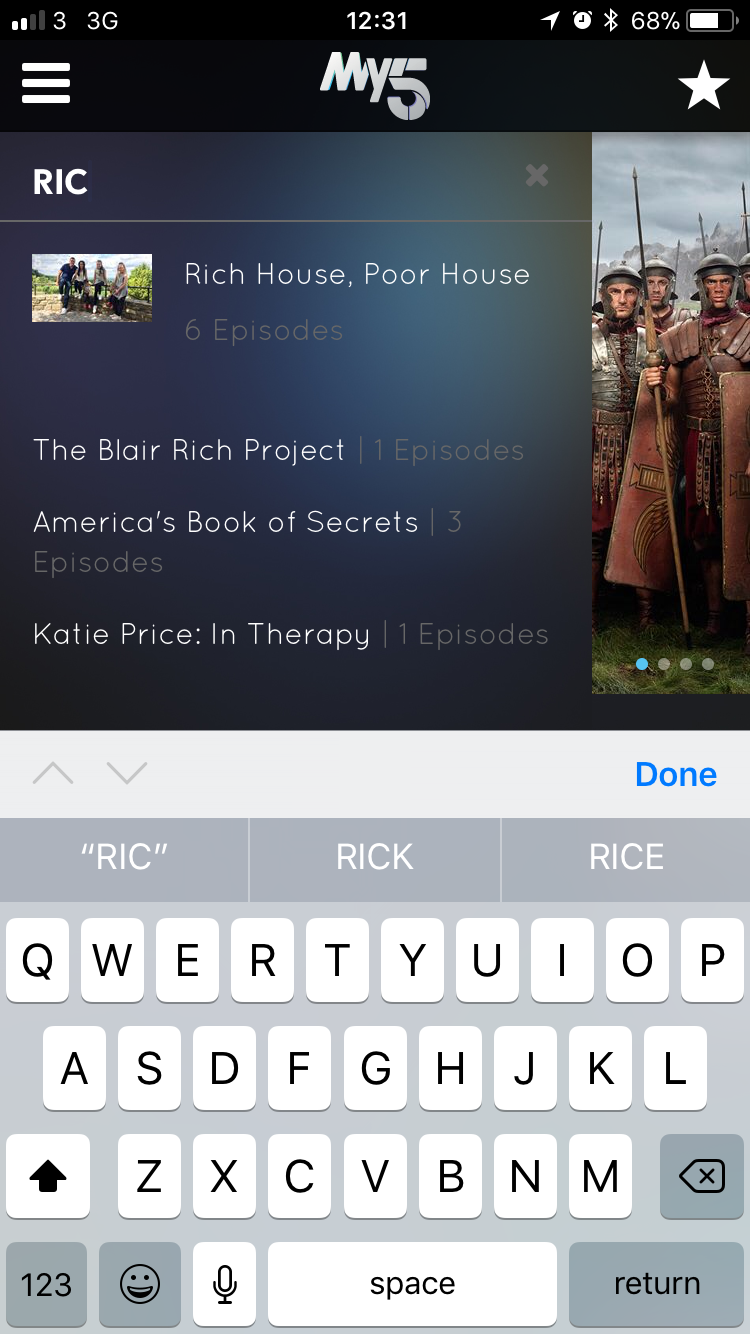Open America's Book of Secrets result
The width and height of the screenshot is (750, 1334).
[226, 522]
